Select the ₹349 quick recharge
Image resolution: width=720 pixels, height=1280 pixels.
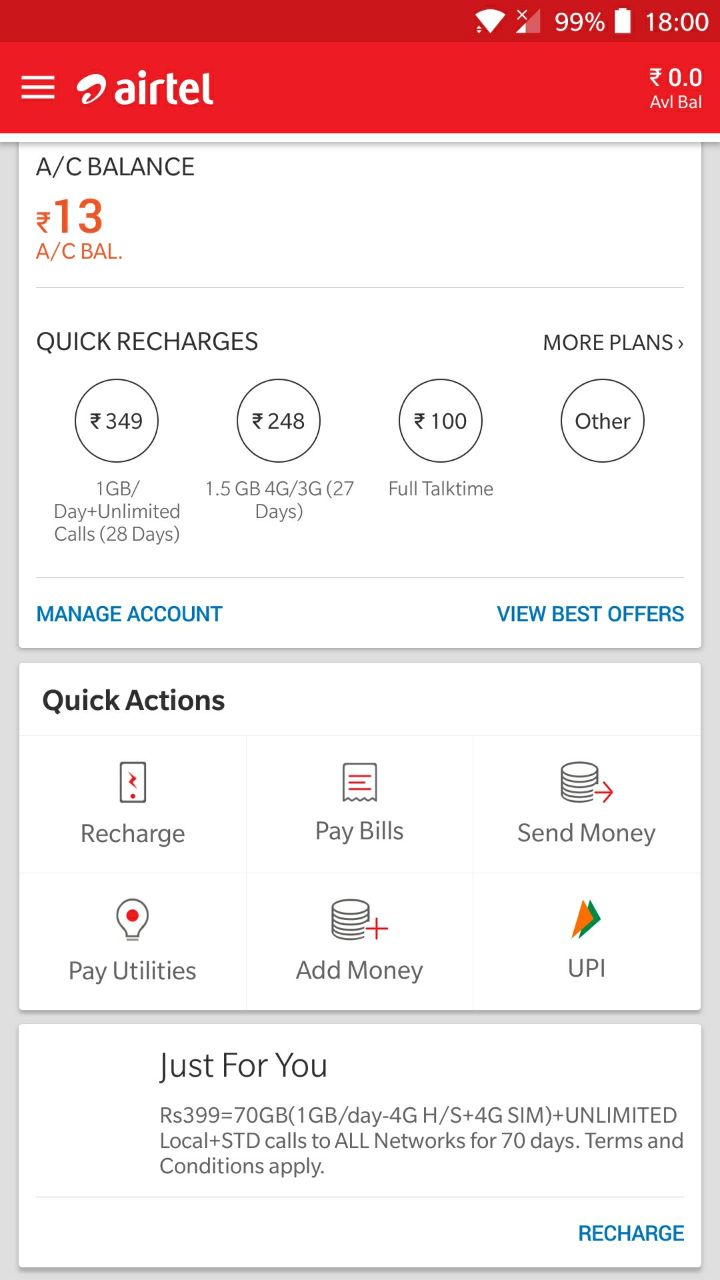[117, 421]
